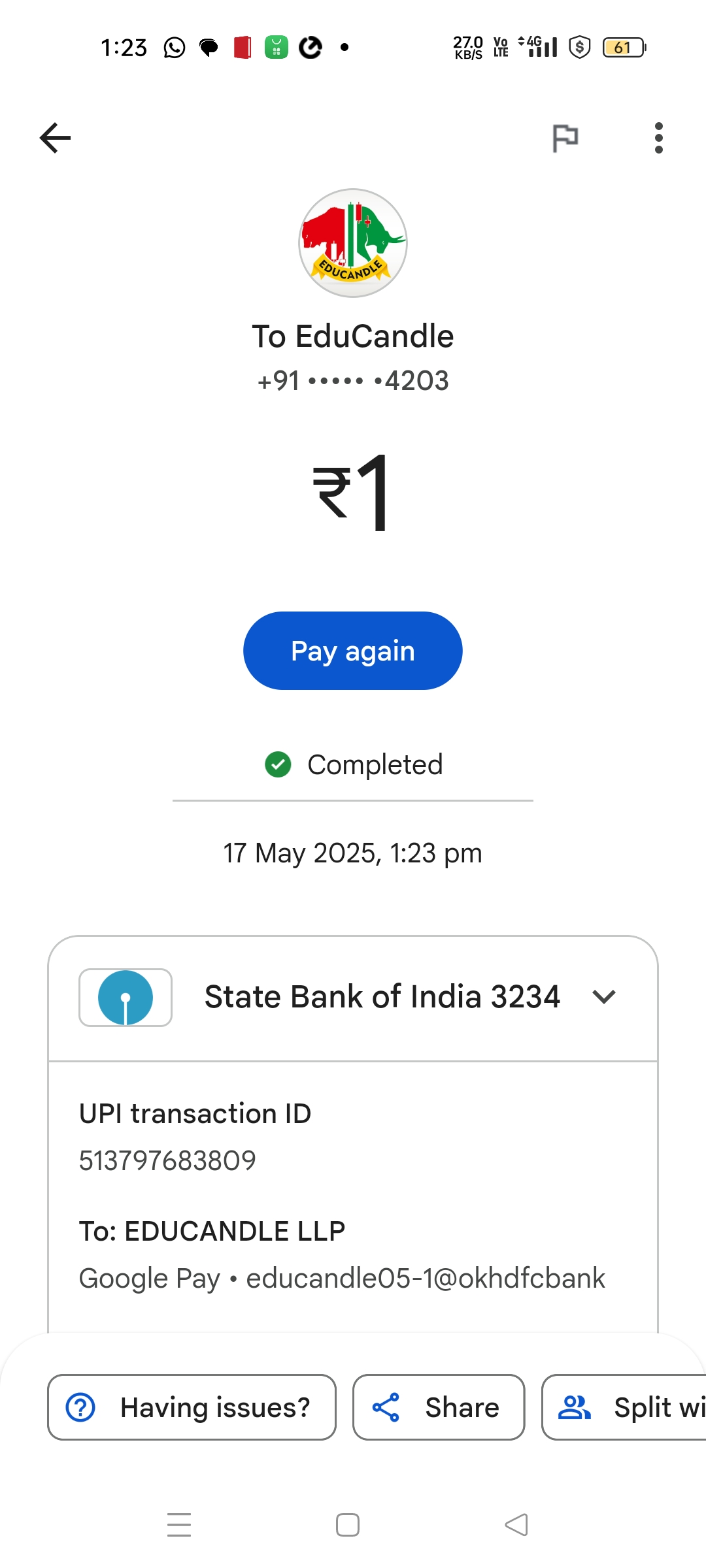Image resolution: width=706 pixels, height=1568 pixels.
Task: Open the Having issues? help option
Action: 192,1407
